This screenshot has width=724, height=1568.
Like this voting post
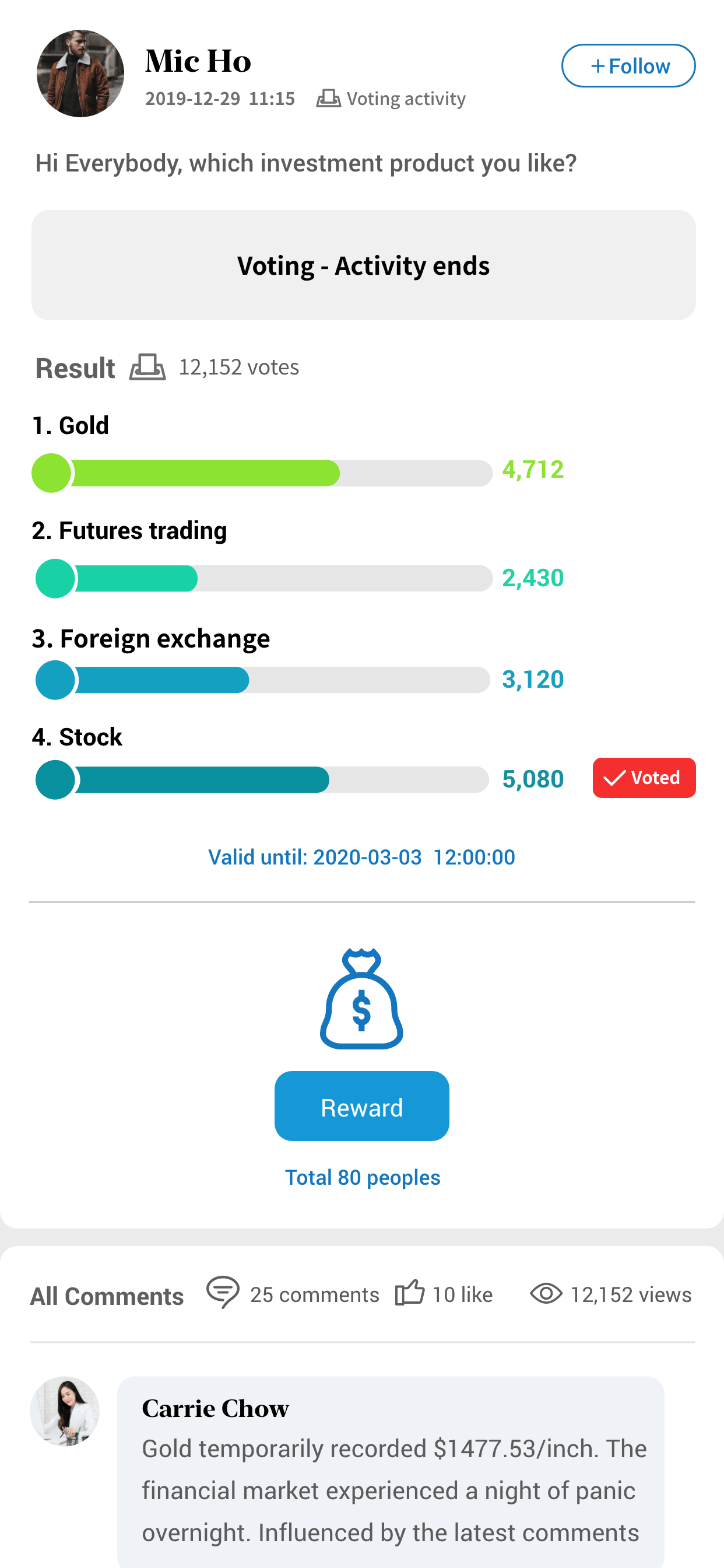444,1293
